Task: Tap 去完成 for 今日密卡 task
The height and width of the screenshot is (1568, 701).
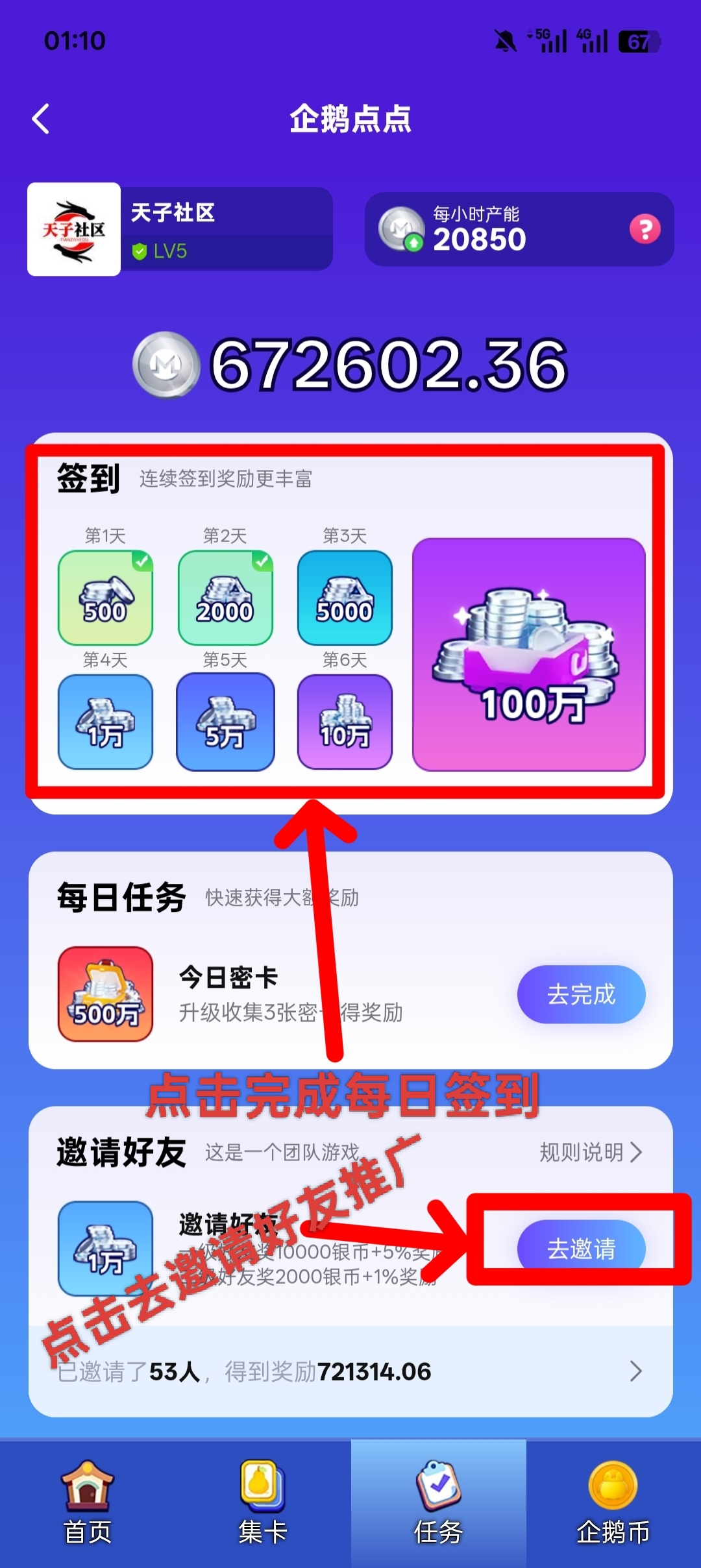Action: coord(580,994)
